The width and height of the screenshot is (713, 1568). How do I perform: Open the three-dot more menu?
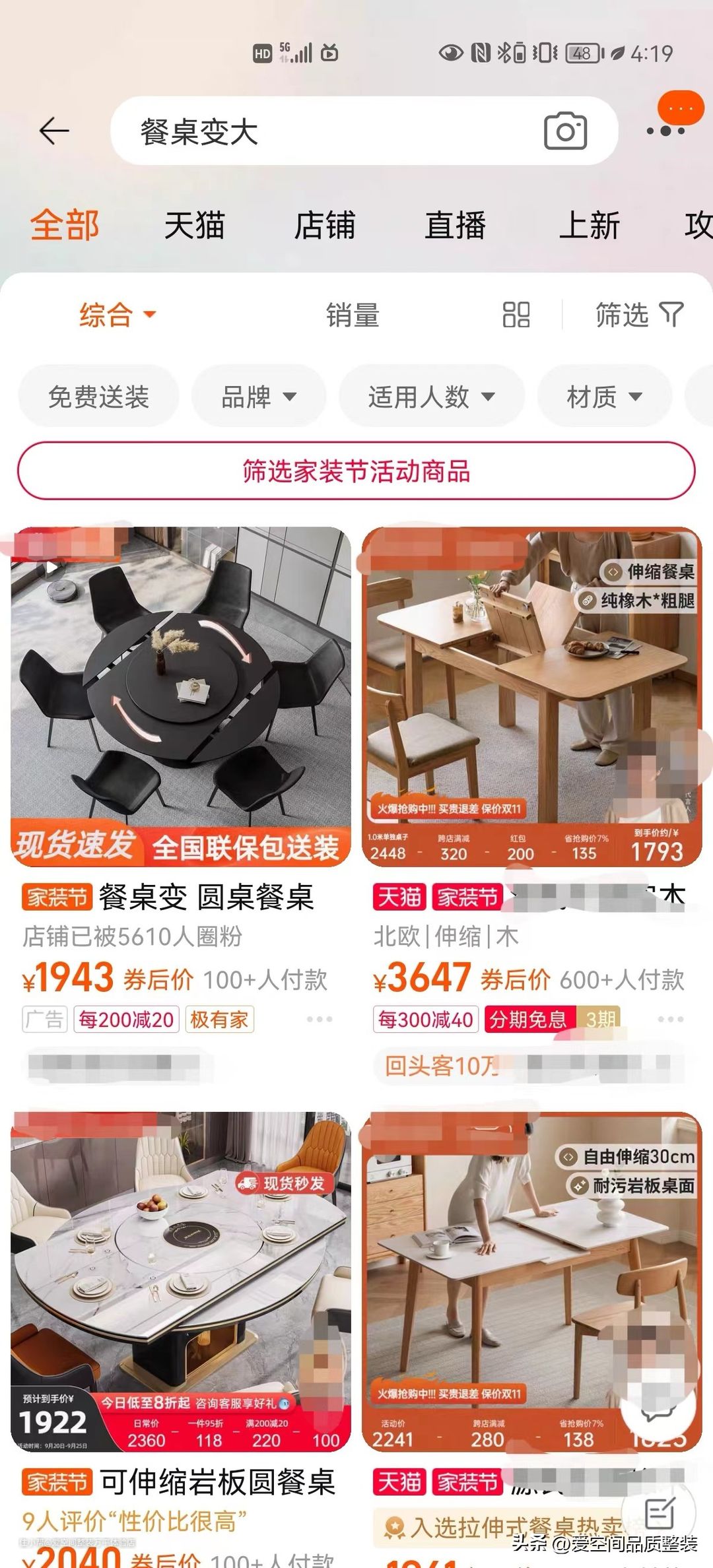(665, 131)
